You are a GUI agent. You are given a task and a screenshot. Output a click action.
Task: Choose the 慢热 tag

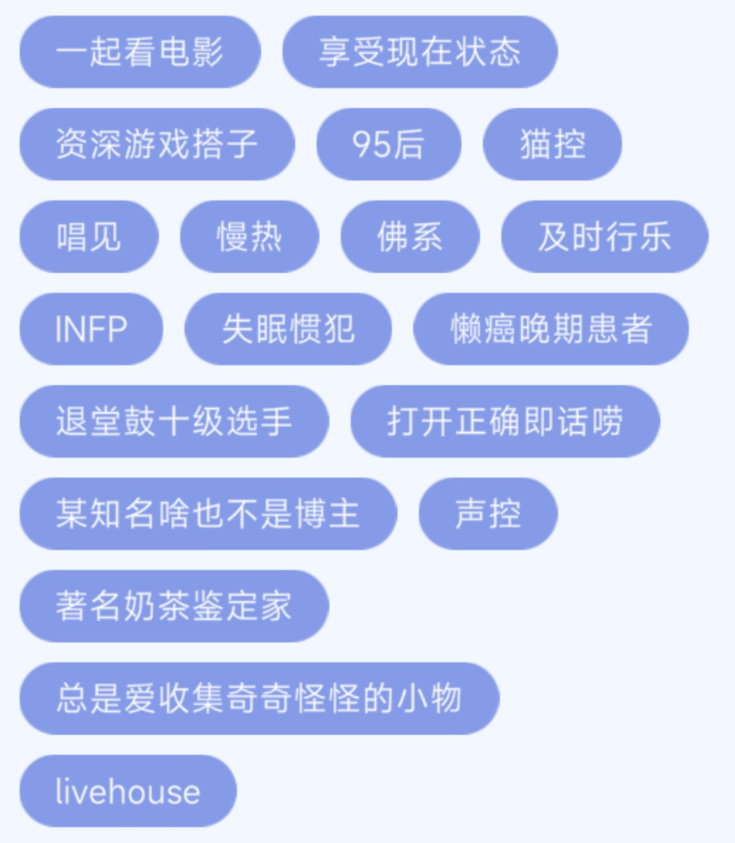point(249,237)
